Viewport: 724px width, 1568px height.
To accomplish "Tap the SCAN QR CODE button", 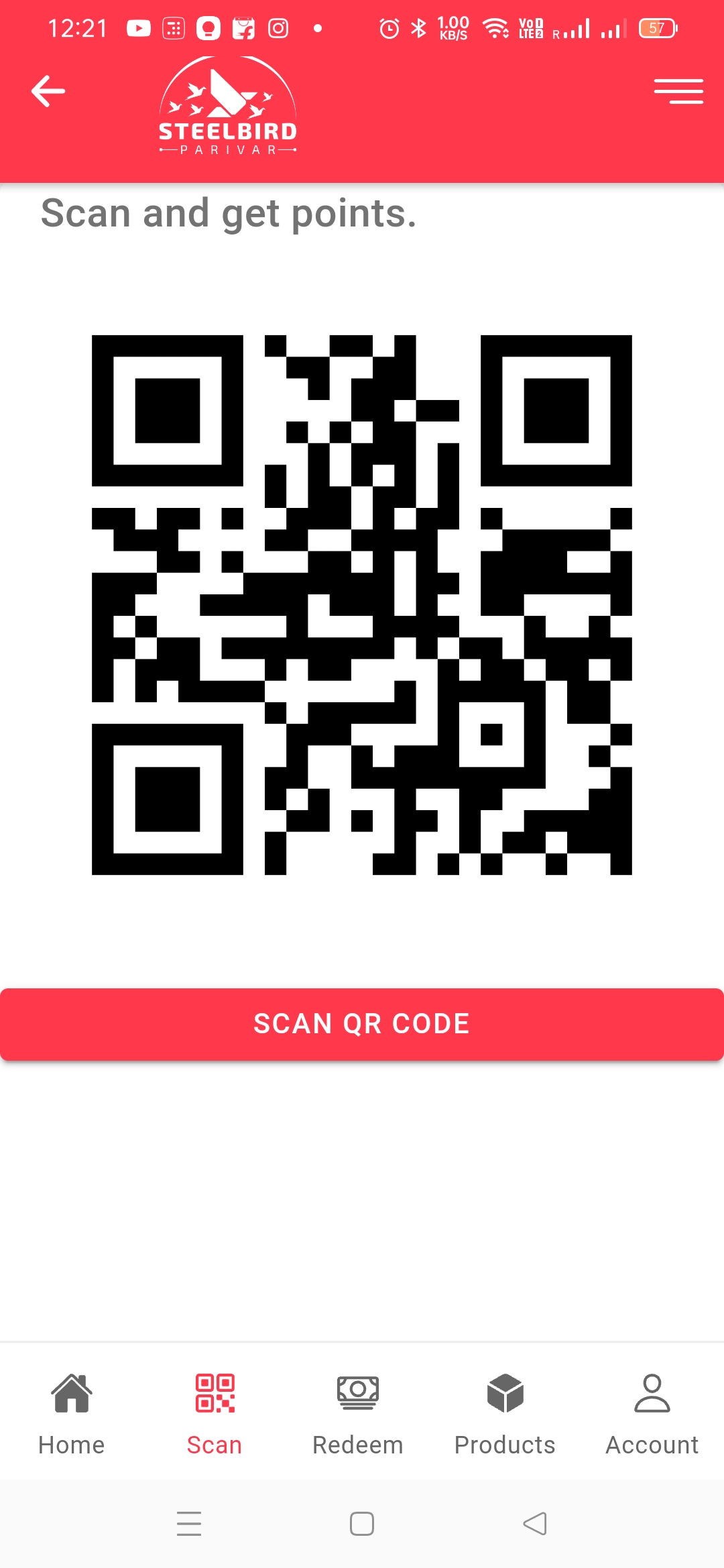I will pyautogui.click(x=362, y=1024).
